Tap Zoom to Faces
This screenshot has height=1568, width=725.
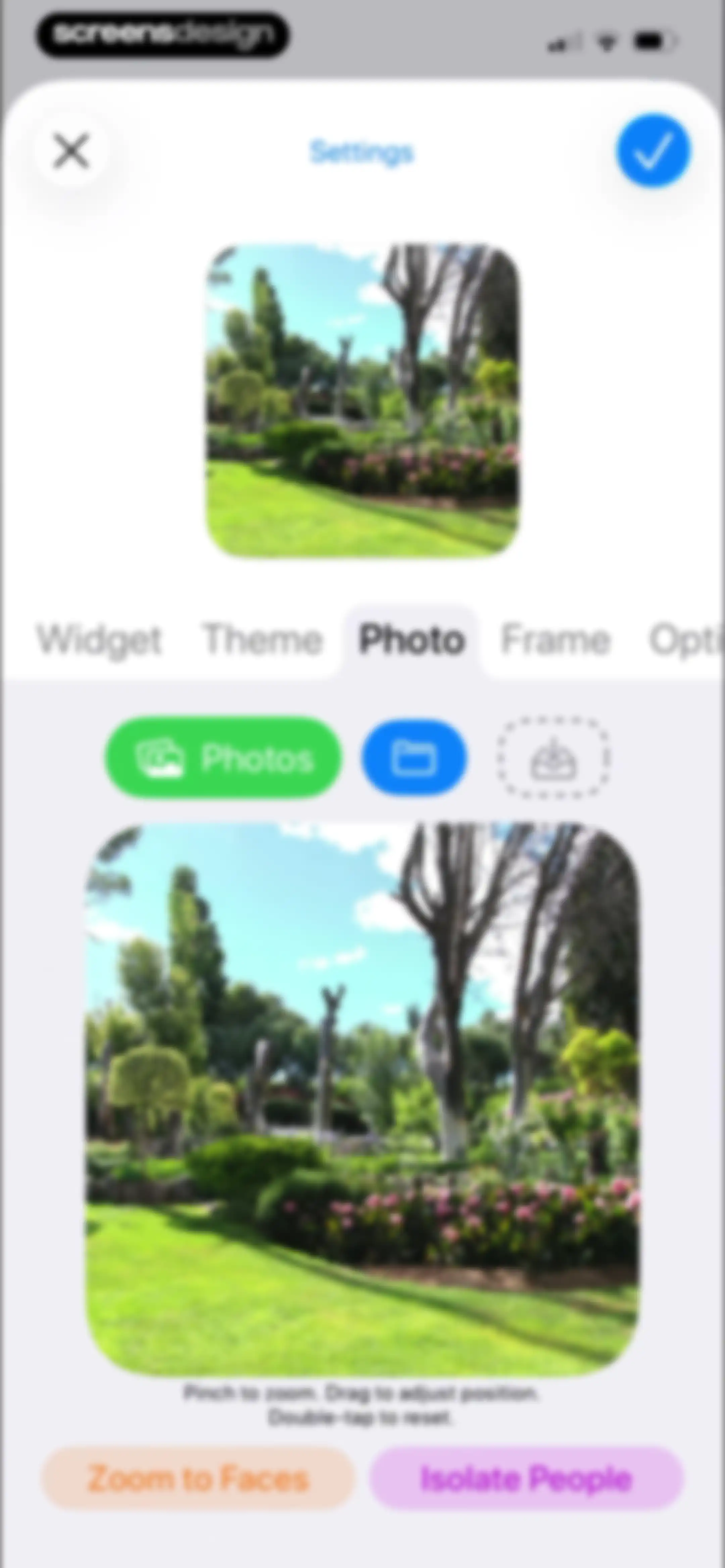tap(198, 1479)
